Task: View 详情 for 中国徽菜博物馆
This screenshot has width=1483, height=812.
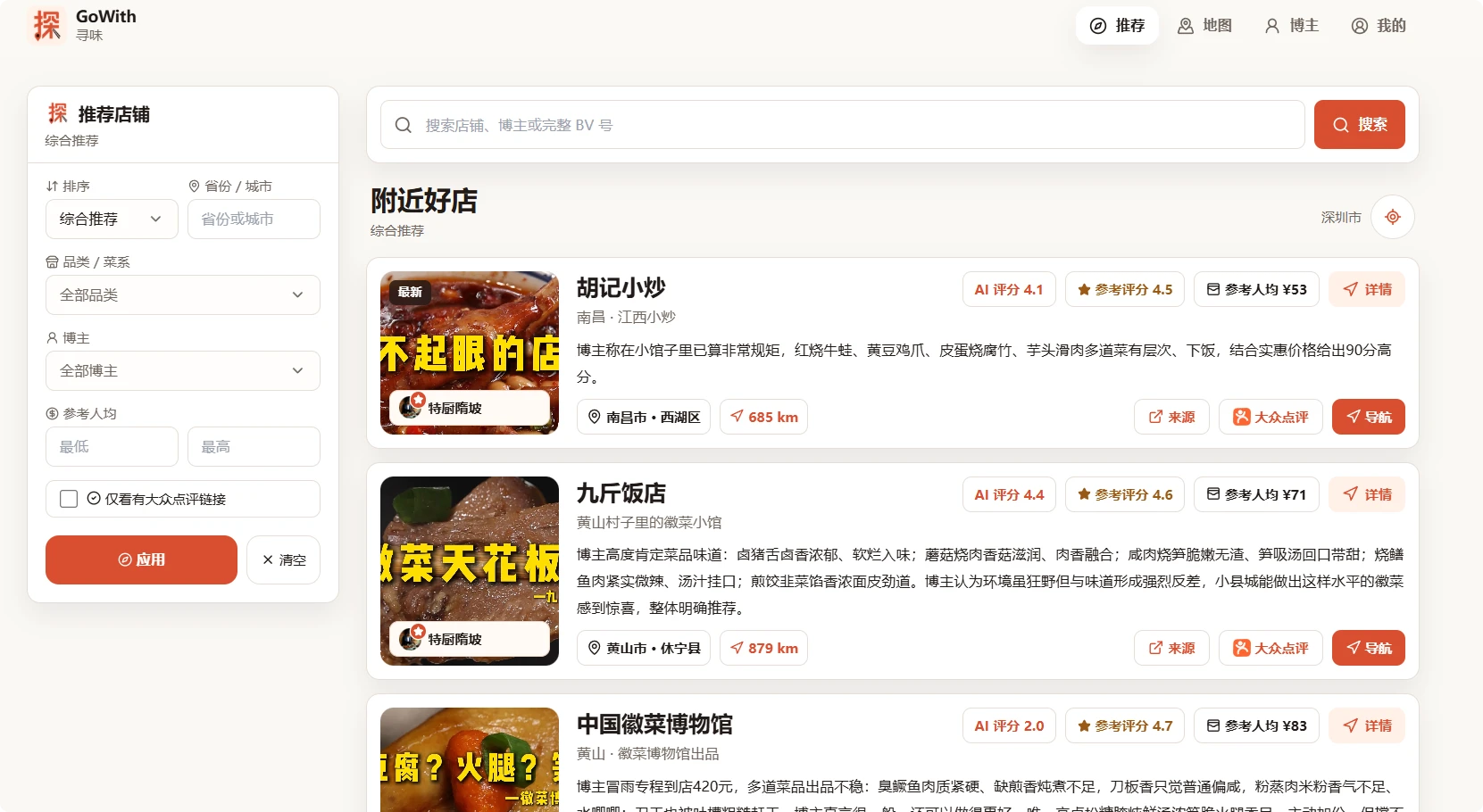Action: 1366,725
